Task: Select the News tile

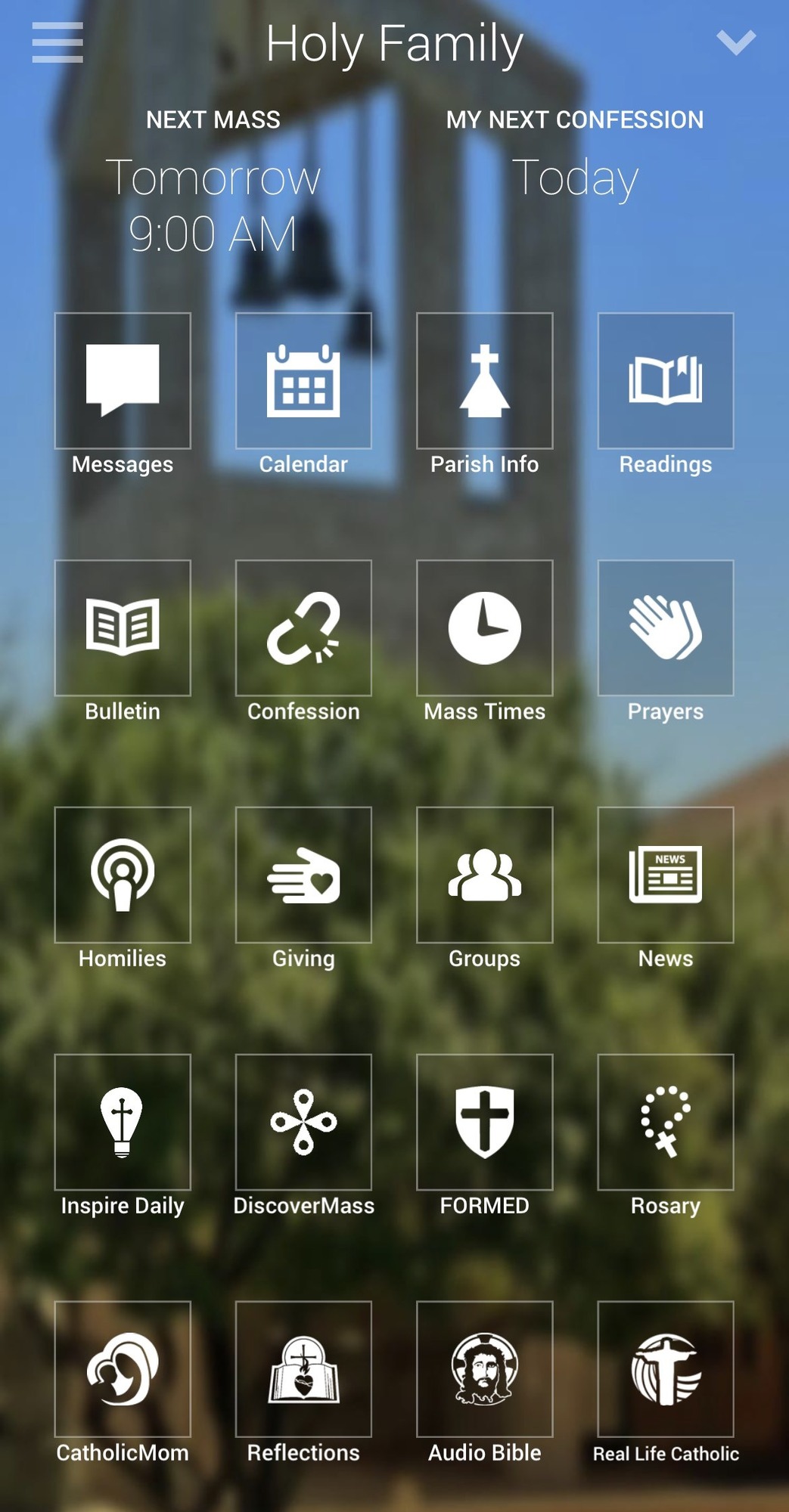Action: point(666,875)
